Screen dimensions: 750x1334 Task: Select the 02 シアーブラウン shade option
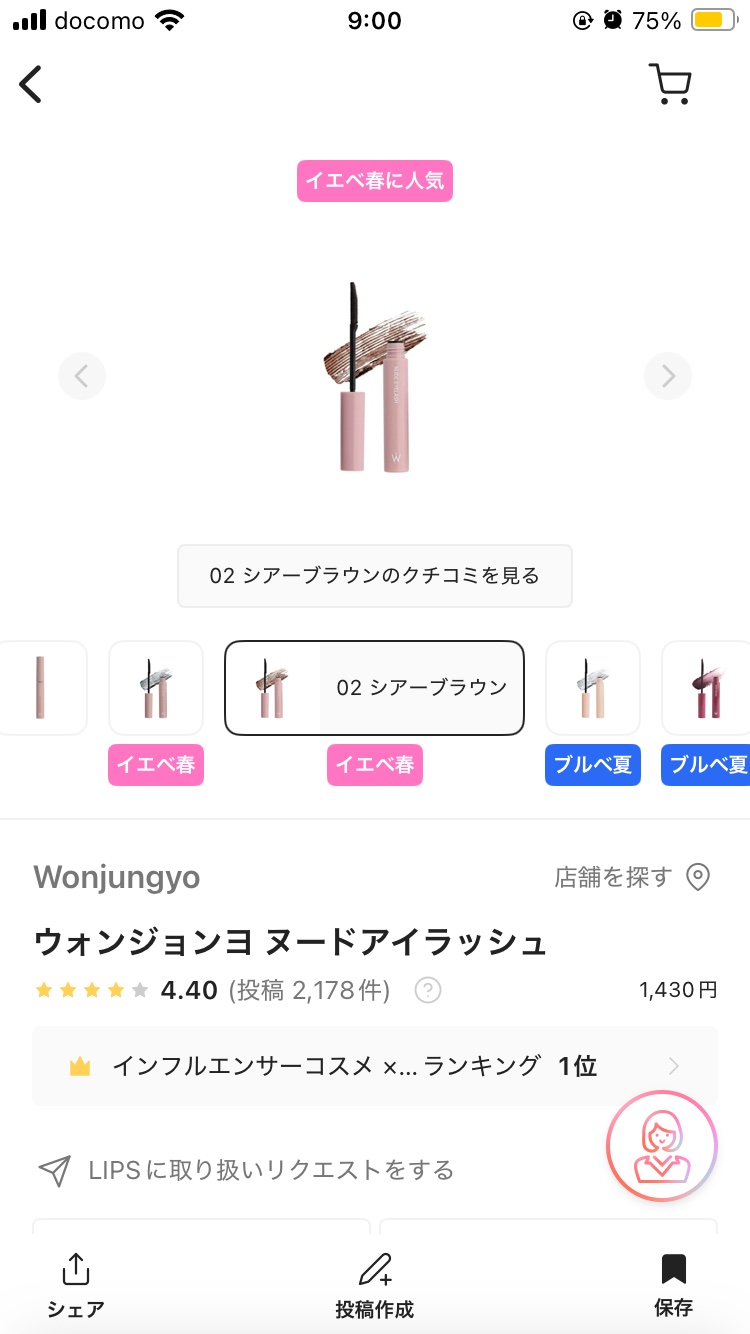pyautogui.click(x=374, y=687)
